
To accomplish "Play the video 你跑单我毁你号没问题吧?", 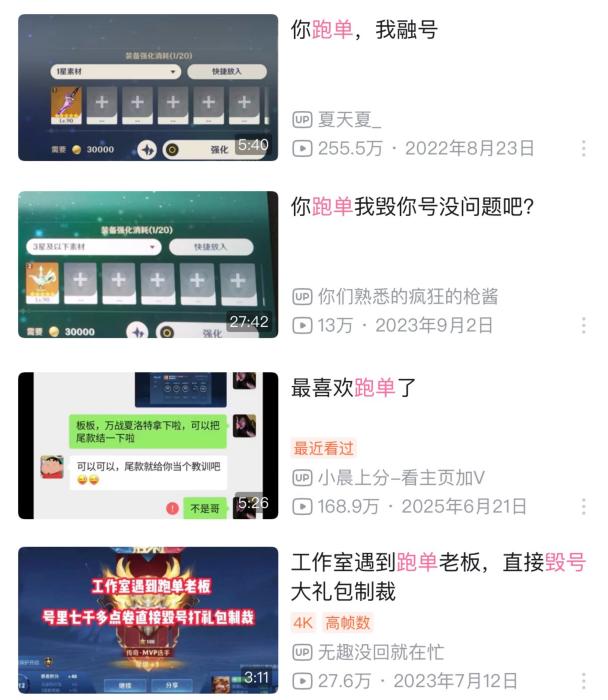I will [x=148, y=264].
